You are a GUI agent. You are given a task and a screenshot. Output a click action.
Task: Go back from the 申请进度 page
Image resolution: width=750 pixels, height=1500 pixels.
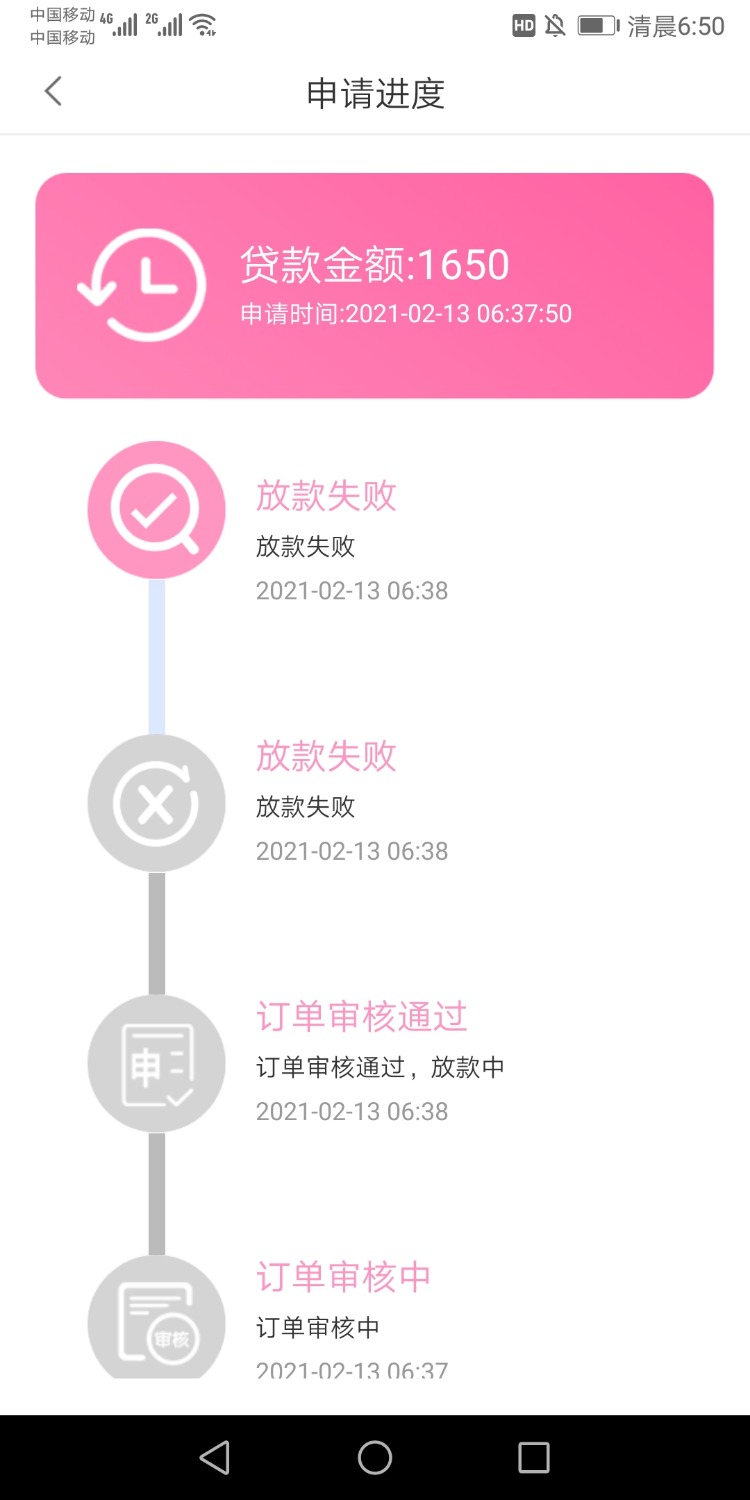coord(53,92)
